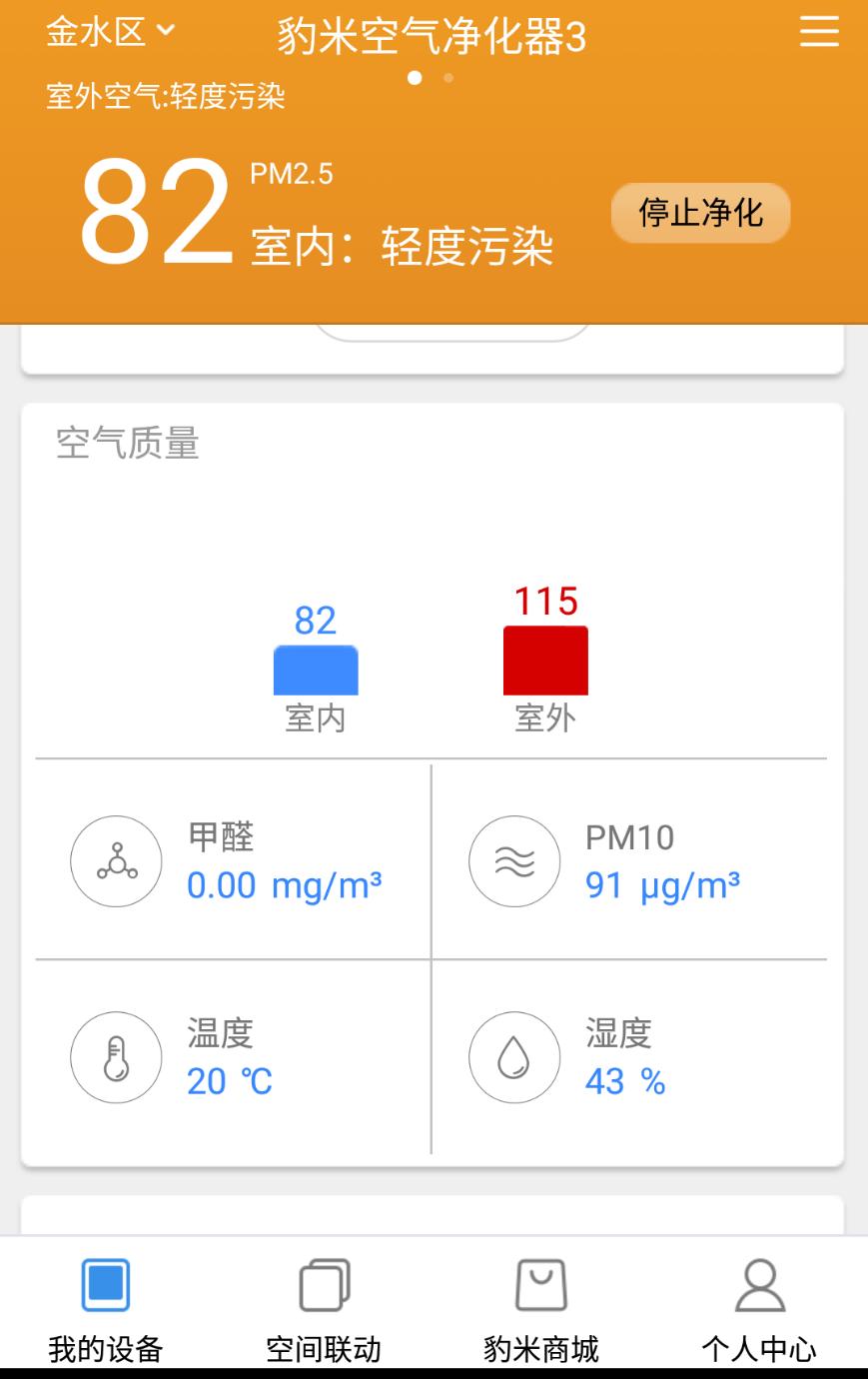Select the humidity droplet icon
This screenshot has width=868, height=1379.
pyautogui.click(x=513, y=1056)
